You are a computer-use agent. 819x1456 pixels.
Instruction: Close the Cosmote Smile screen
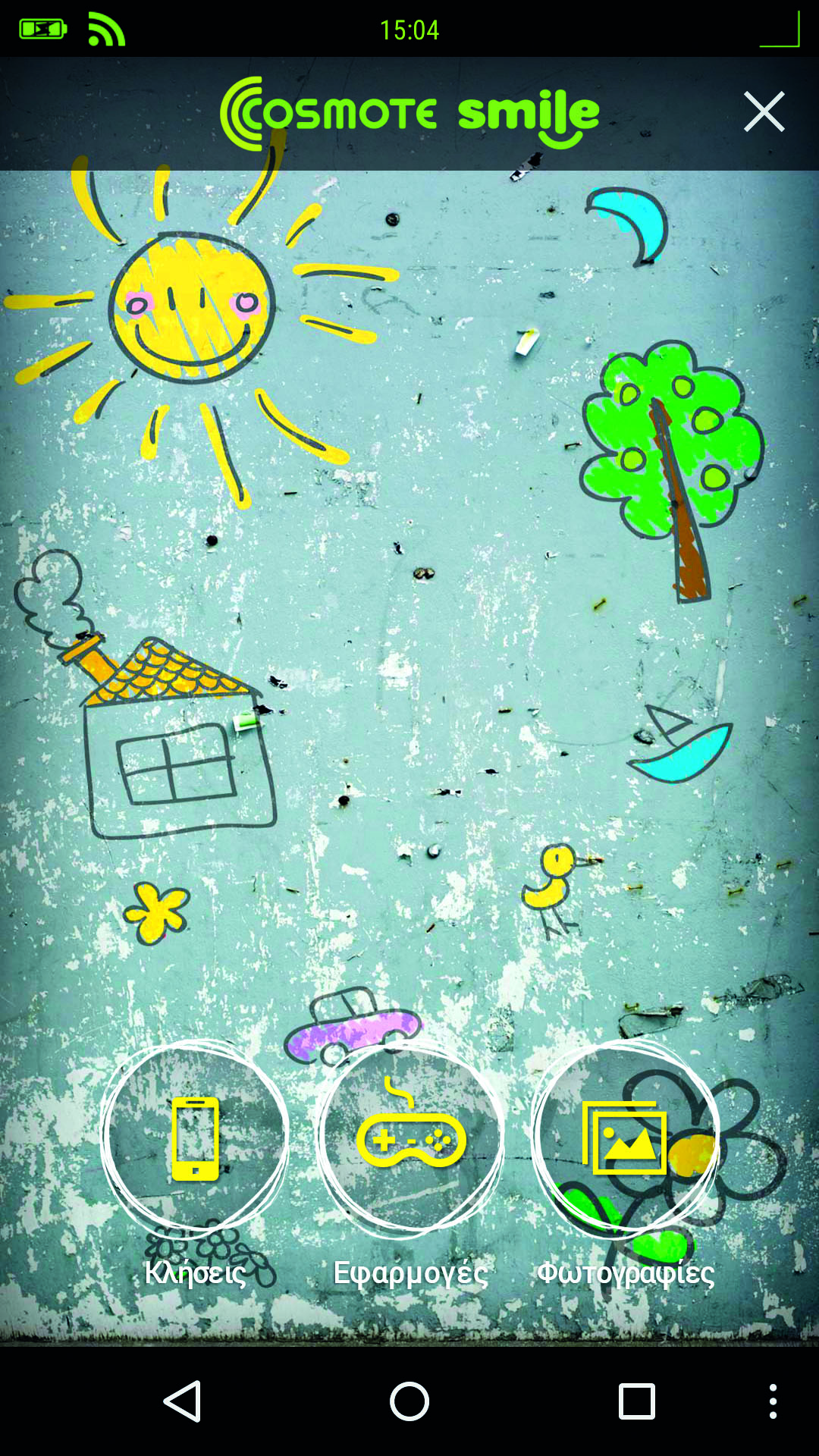coord(764,112)
